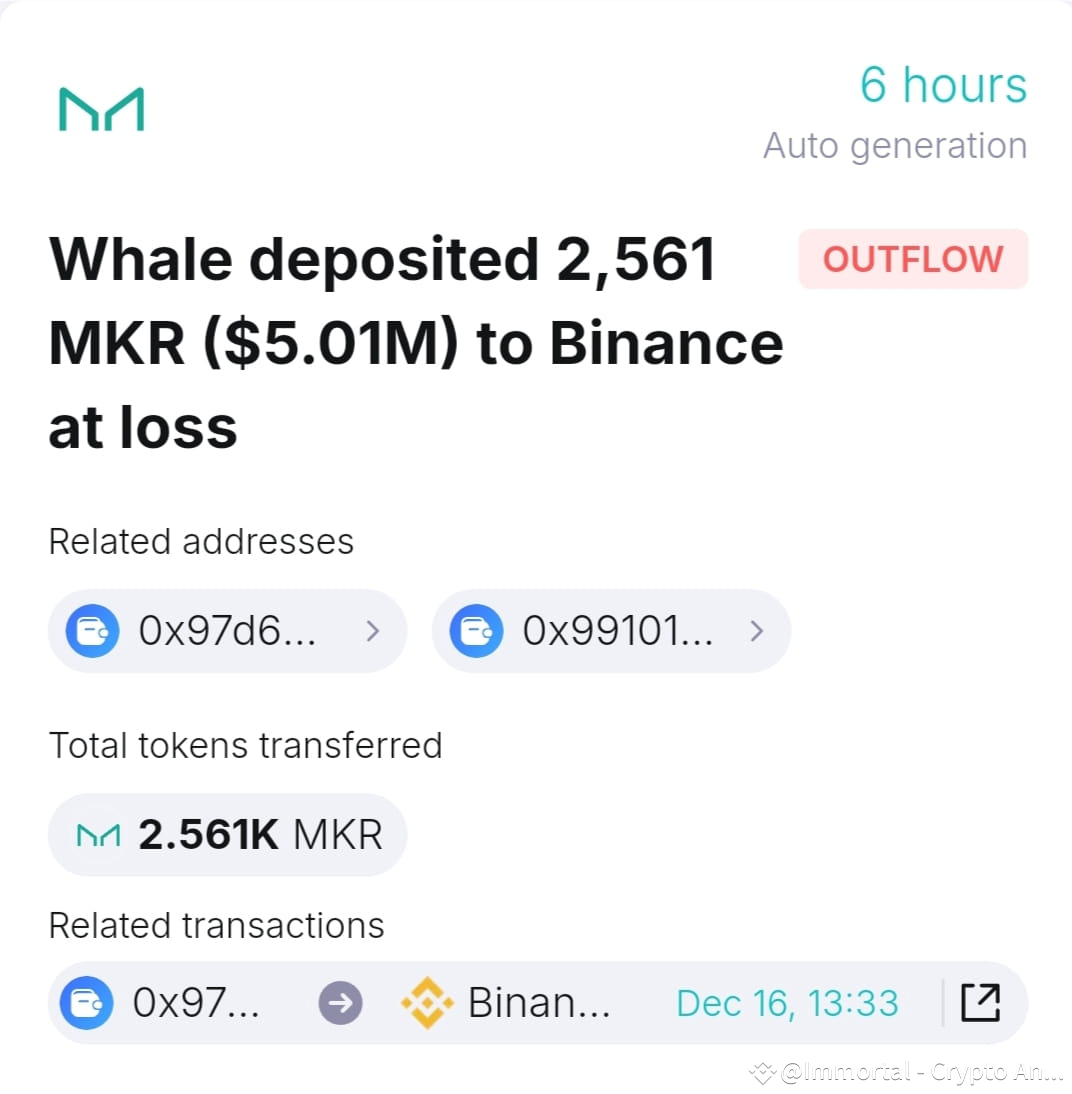Viewport: 1072px width, 1094px height.
Task: Switch to the Related transactions section
Action: [x=216, y=925]
